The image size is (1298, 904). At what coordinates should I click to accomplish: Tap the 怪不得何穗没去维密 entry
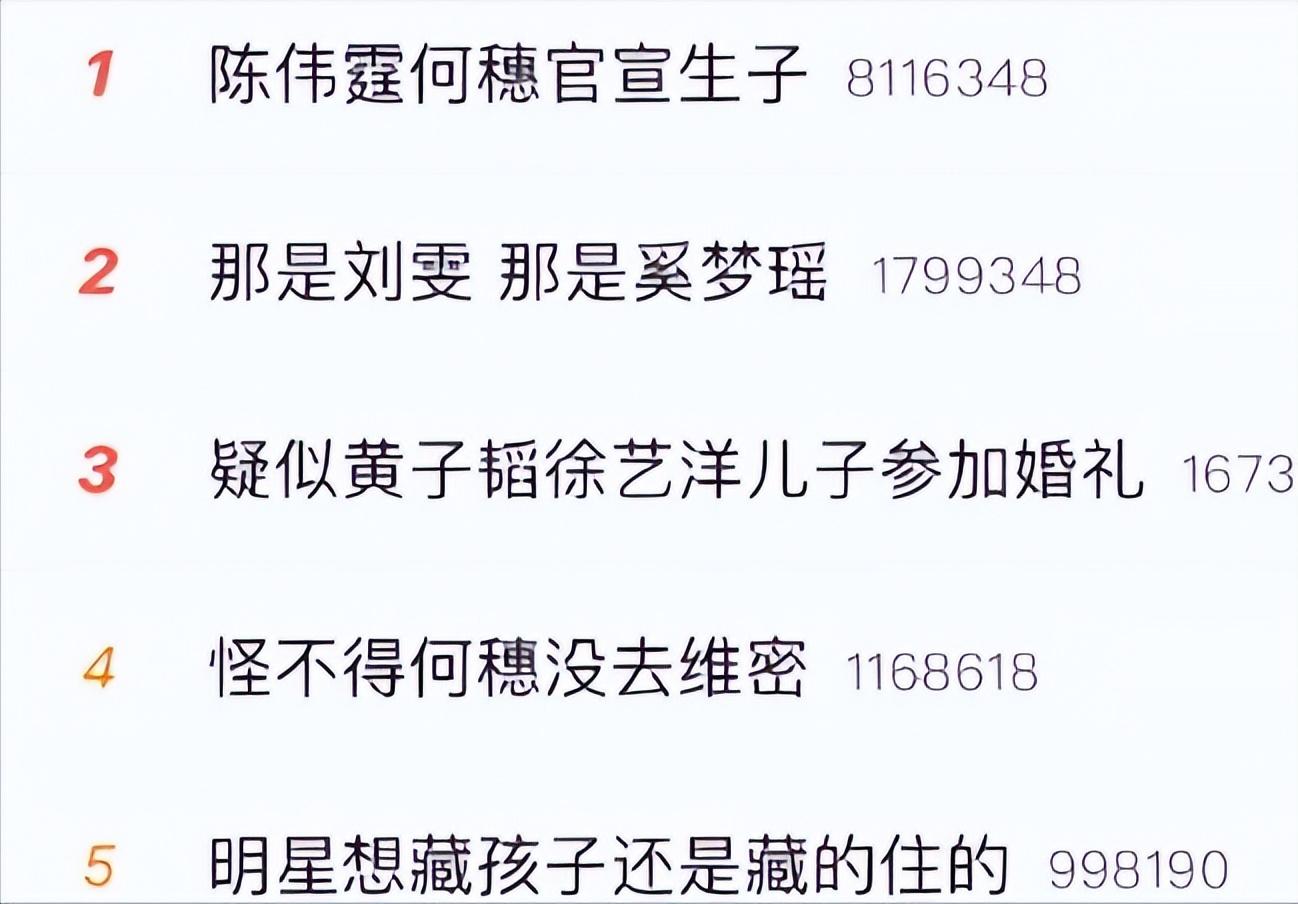tap(508, 669)
